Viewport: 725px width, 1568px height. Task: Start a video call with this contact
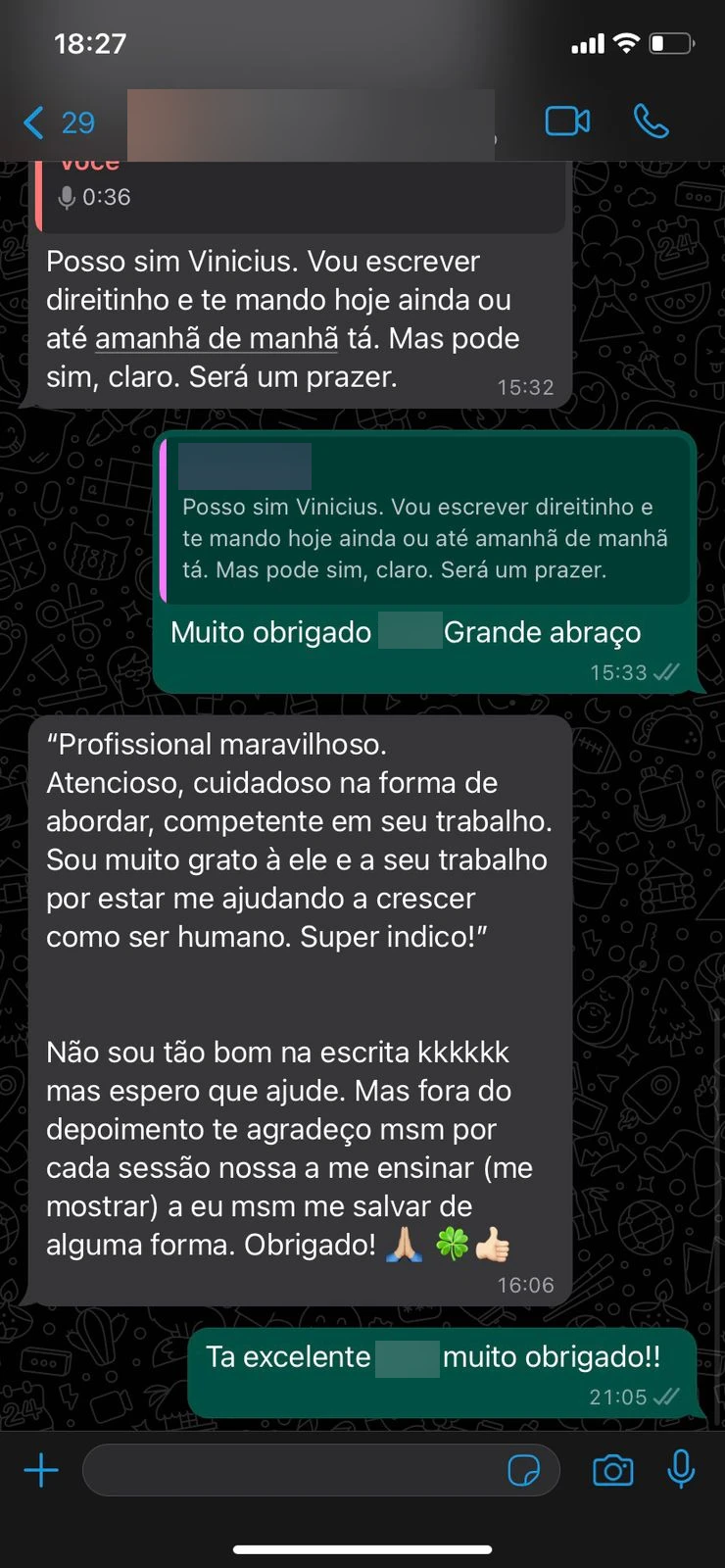(568, 122)
